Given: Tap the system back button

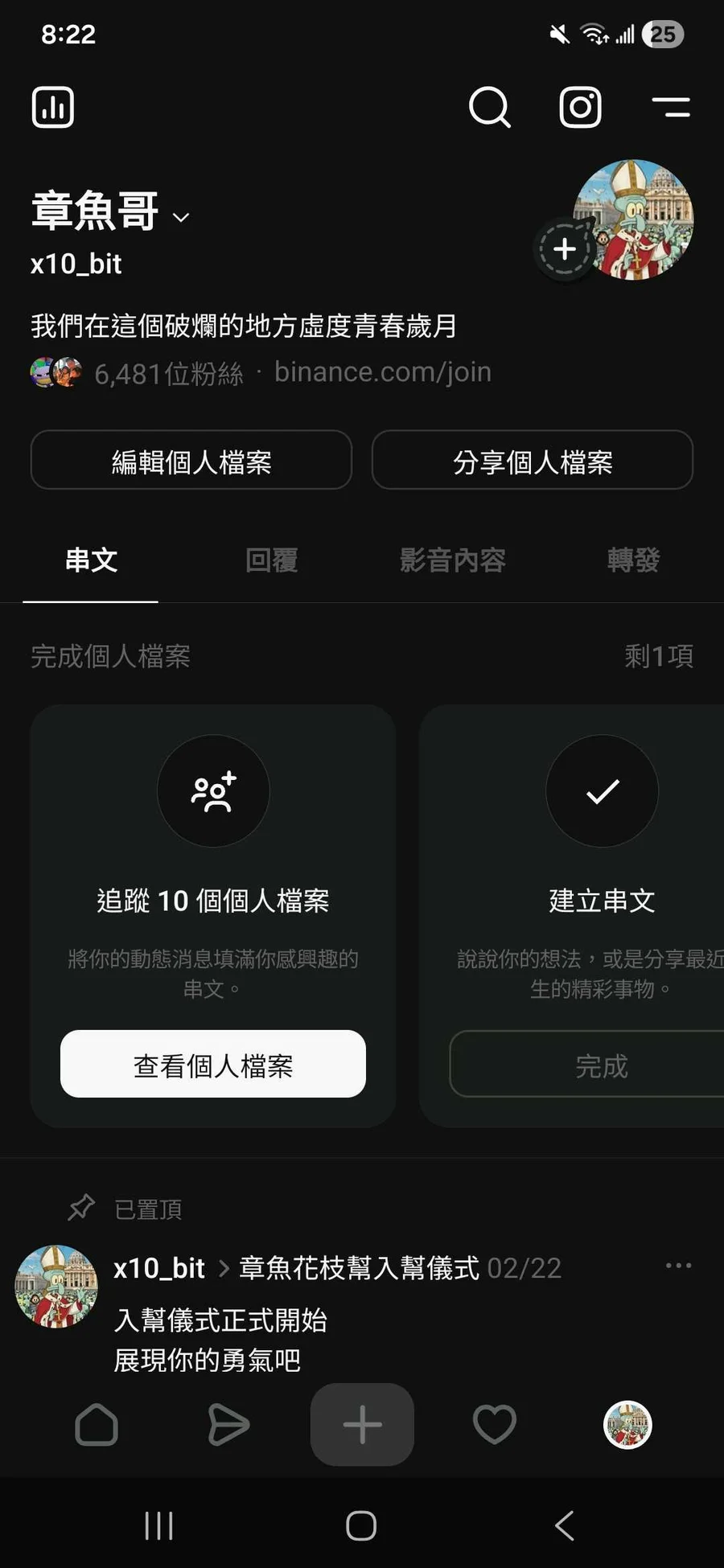Looking at the screenshot, I should 565,1525.
